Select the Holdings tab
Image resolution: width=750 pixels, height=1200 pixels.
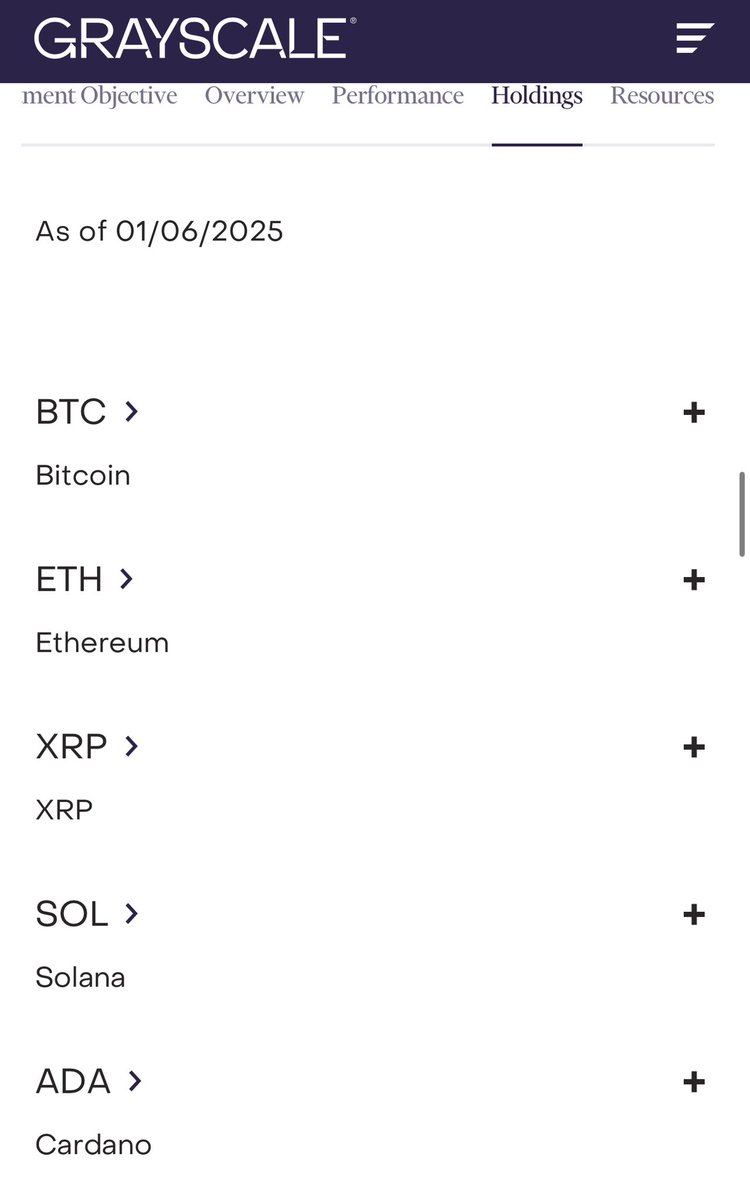(536, 96)
